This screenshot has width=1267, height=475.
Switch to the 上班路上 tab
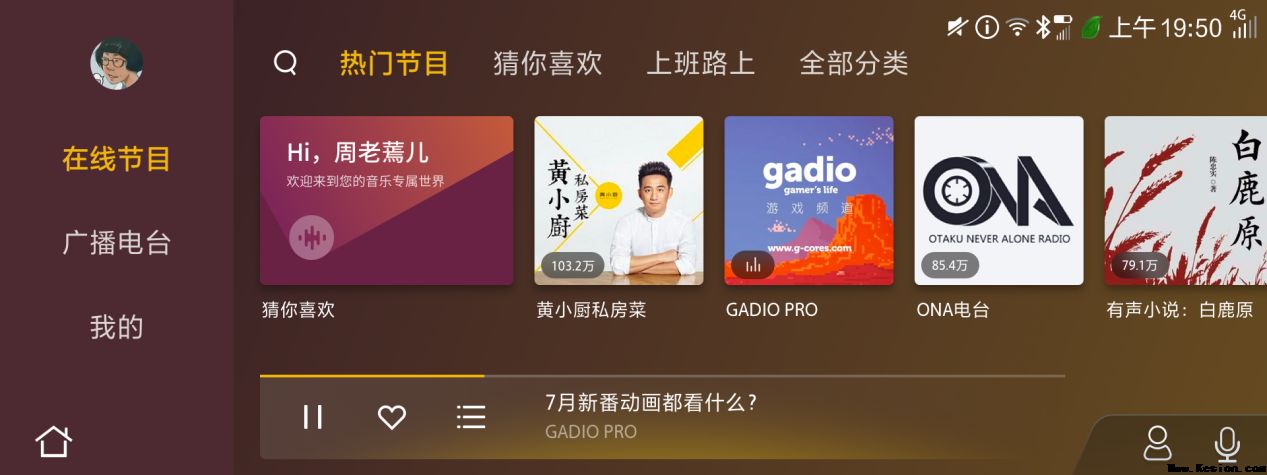pos(700,64)
